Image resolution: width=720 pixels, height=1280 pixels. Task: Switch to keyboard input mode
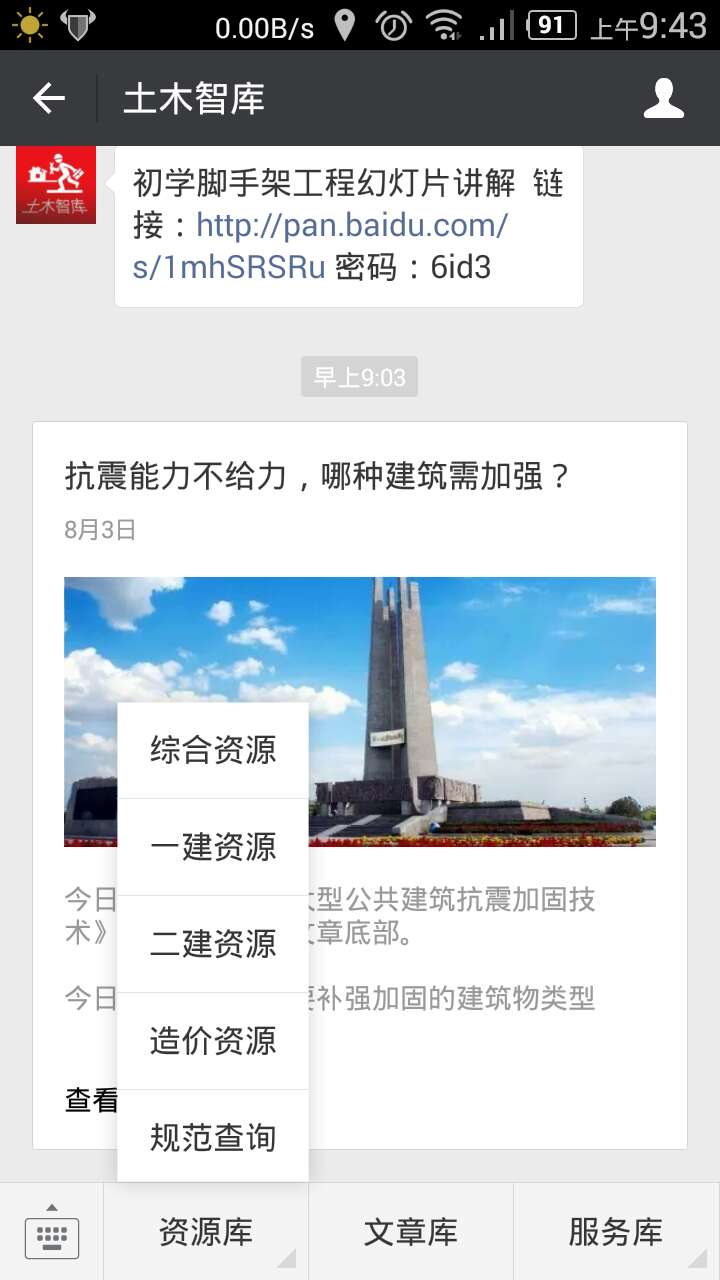coord(51,1236)
